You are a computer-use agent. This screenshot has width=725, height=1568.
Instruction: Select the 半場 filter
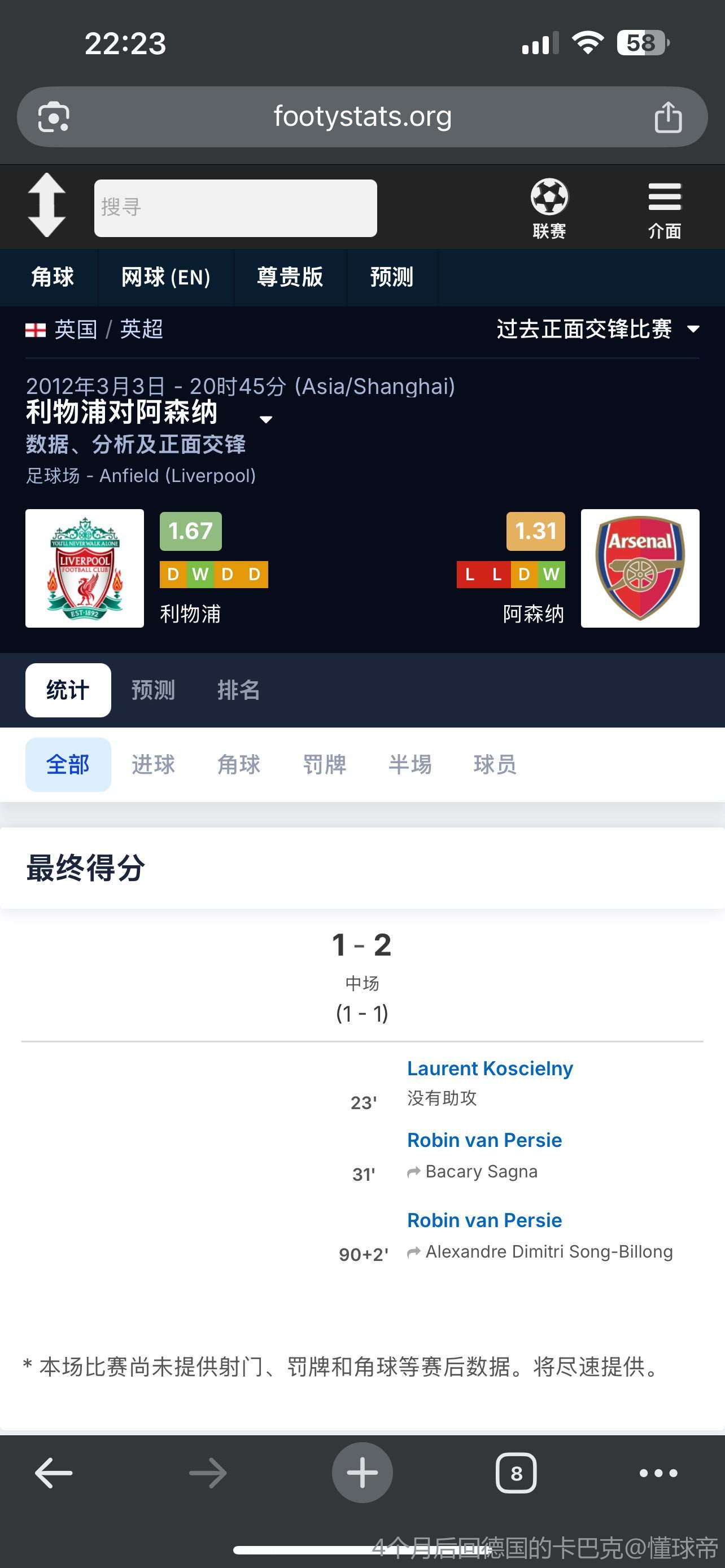(410, 764)
